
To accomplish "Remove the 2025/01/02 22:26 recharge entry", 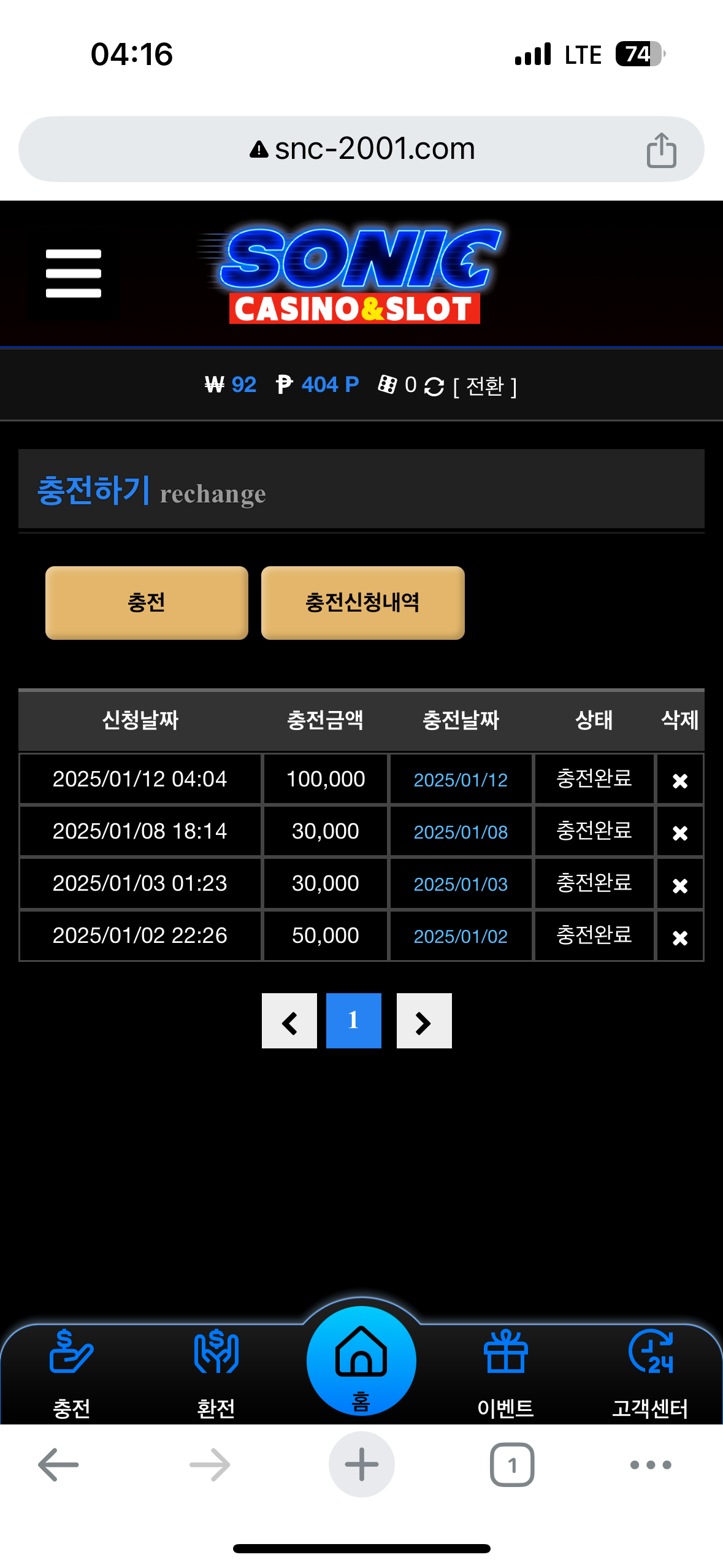I will coord(679,937).
